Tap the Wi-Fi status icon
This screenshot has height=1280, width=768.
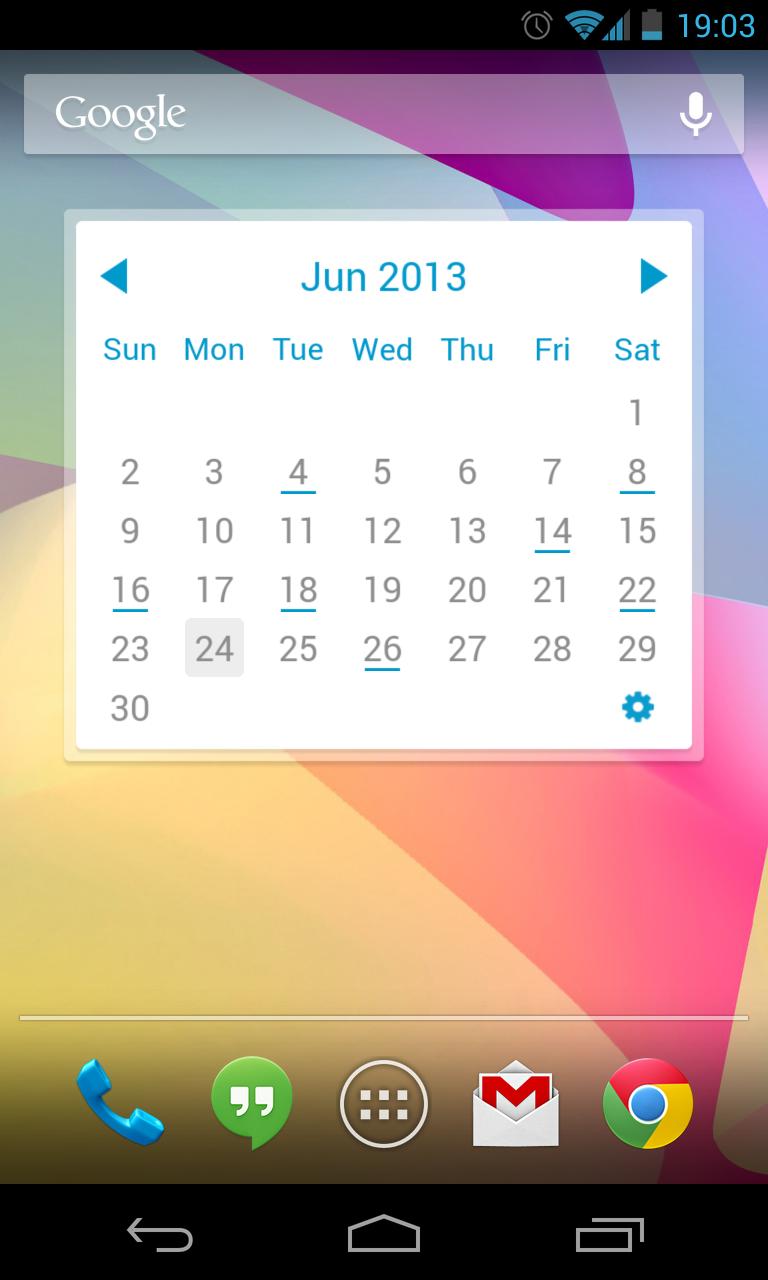point(585,25)
